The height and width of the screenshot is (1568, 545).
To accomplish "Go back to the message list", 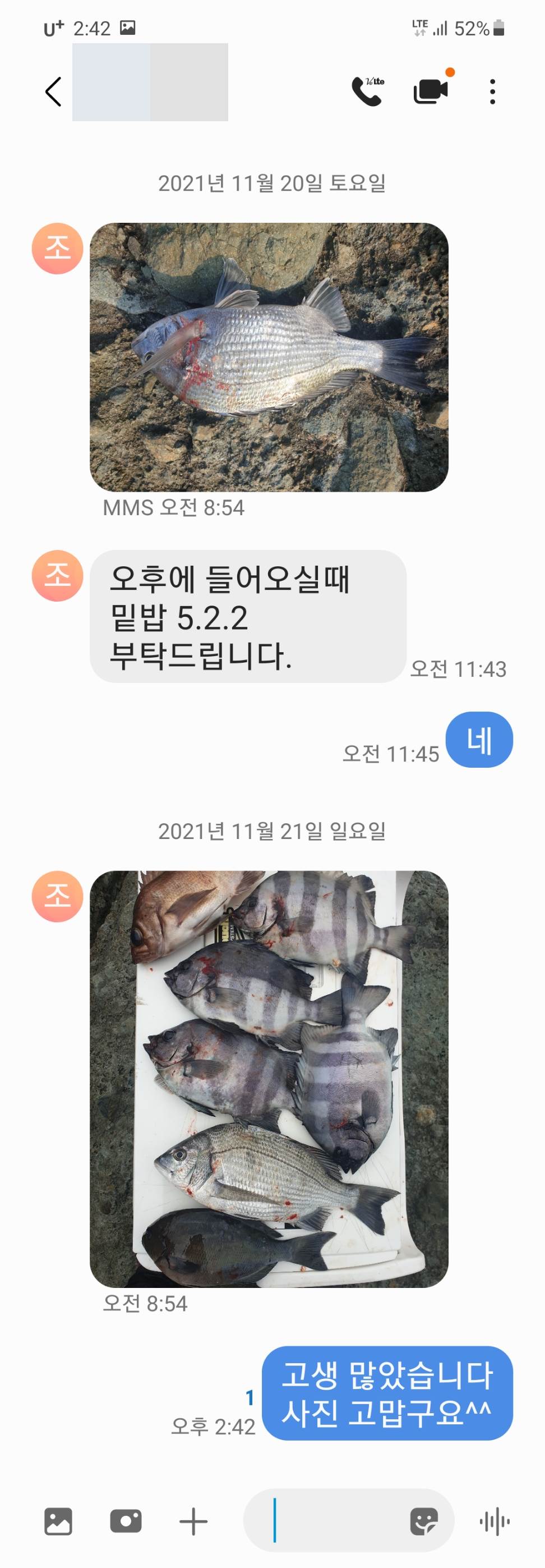I will [53, 92].
